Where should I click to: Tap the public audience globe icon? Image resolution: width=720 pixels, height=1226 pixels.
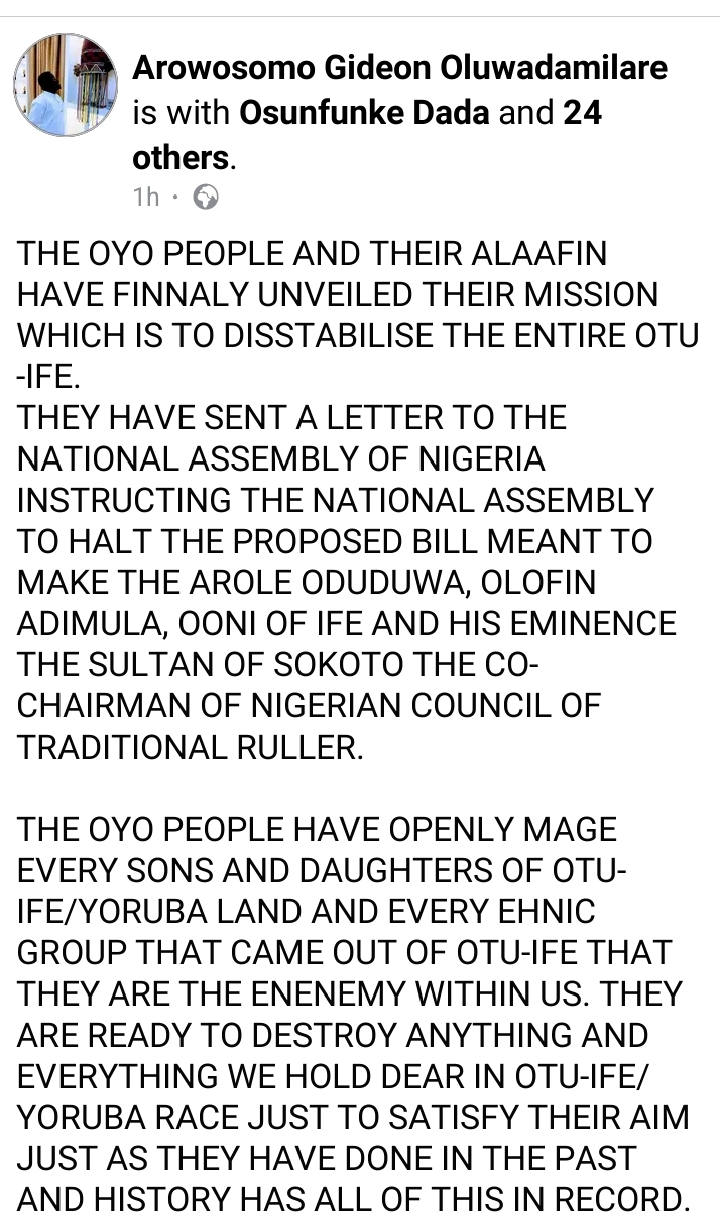coord(205,197)
